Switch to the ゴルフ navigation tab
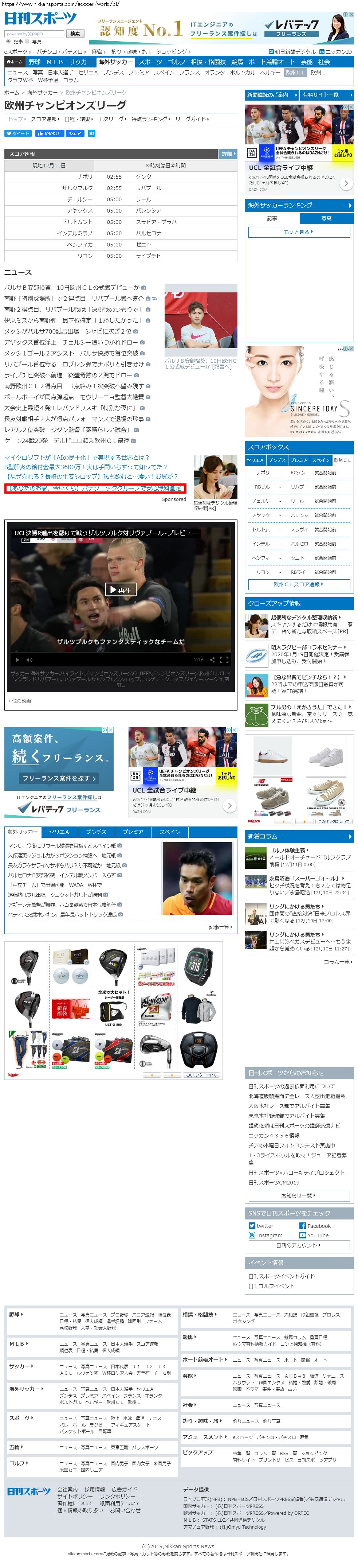358x1568 pixels. coord(176,62)
